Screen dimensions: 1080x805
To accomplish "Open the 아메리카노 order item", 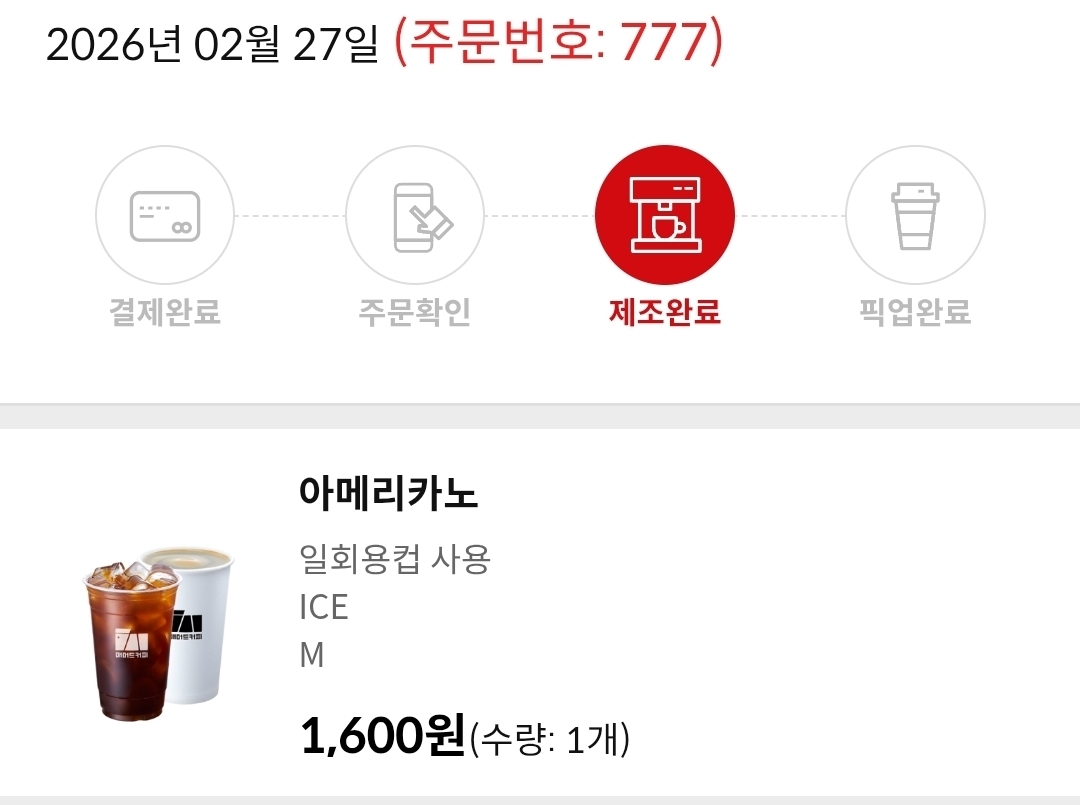I will (389, 493).
